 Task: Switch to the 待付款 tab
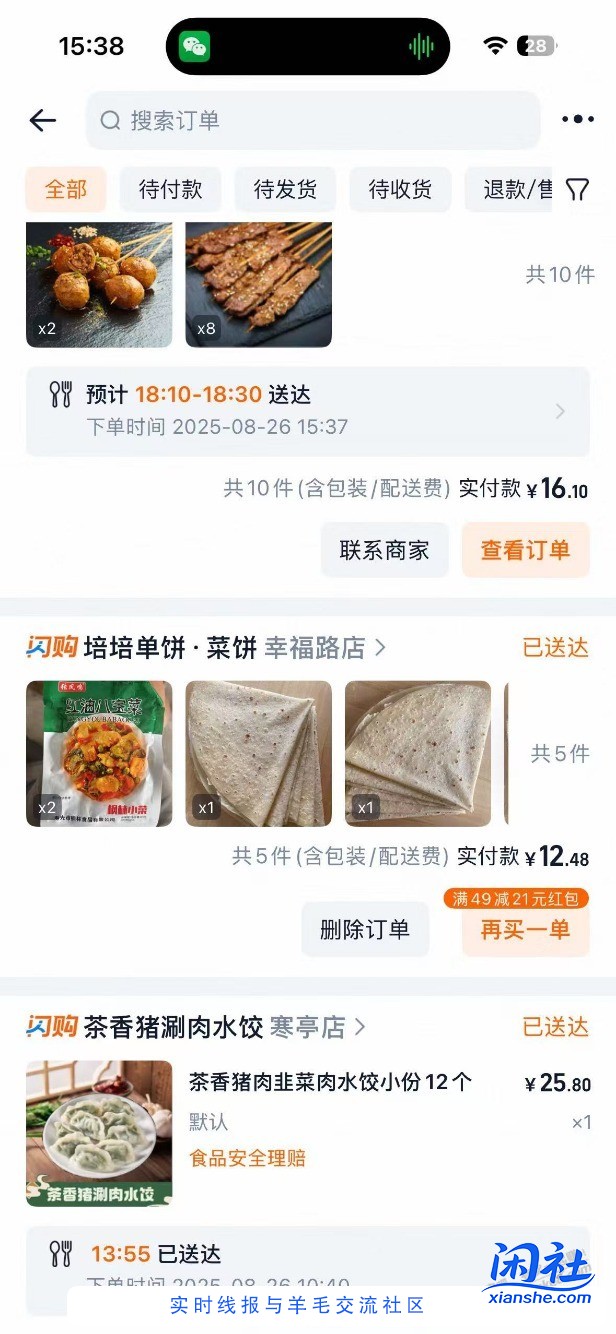coord(171,189)
